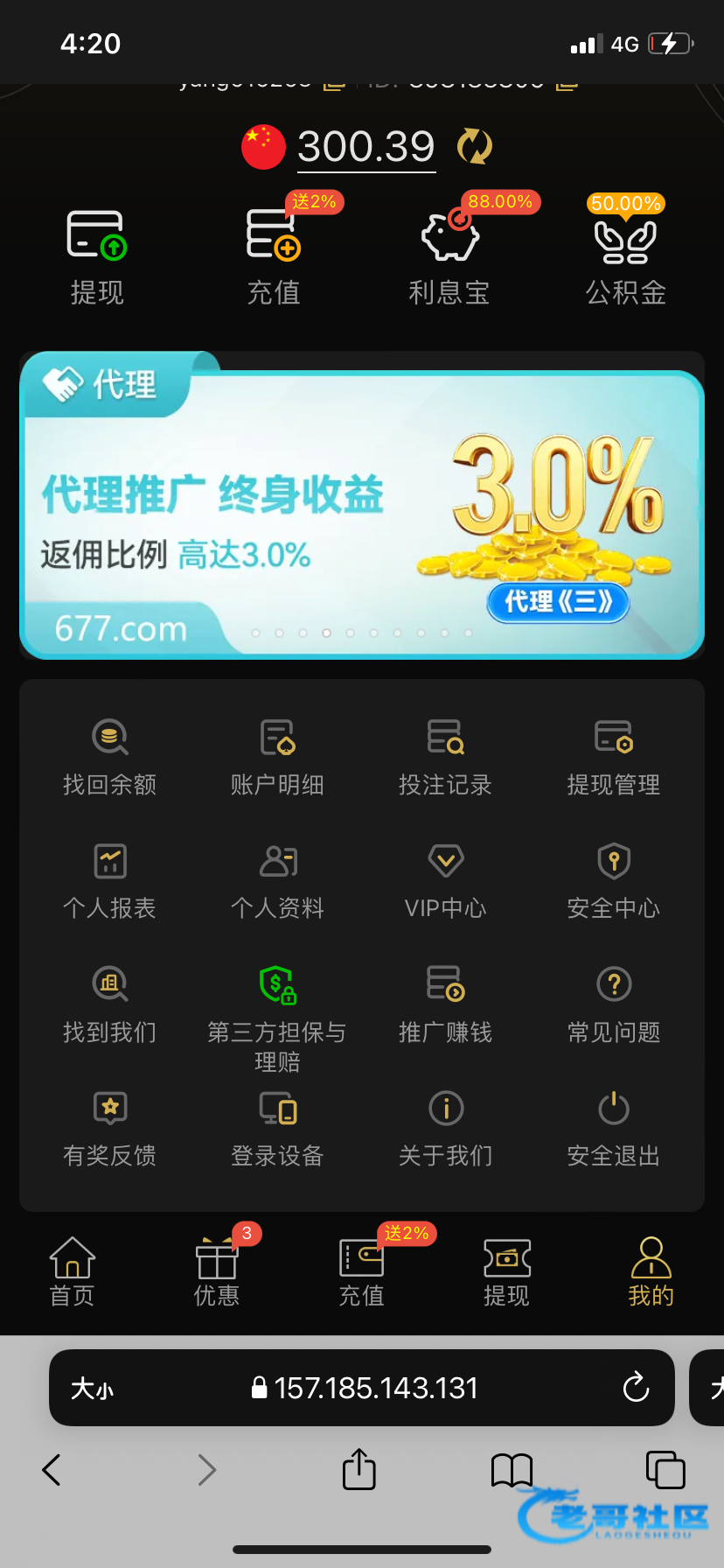This screenshot has width=724, height=1568.
Task: Reload the page in browser address bar
Action: coord(636,1387)
